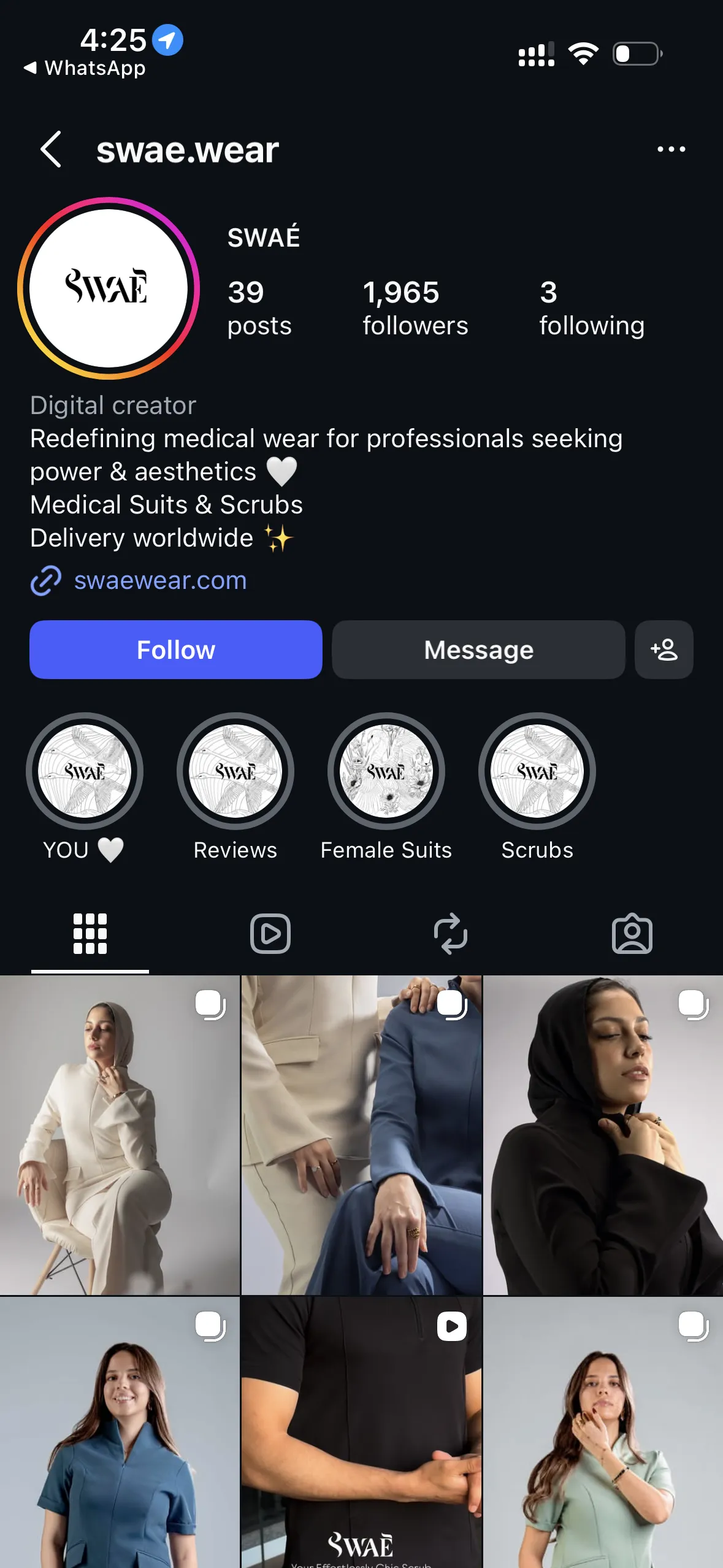This screenshot has height=1568, width=723.
Task: Switch to the Reels tab
Action: point(270,934)
